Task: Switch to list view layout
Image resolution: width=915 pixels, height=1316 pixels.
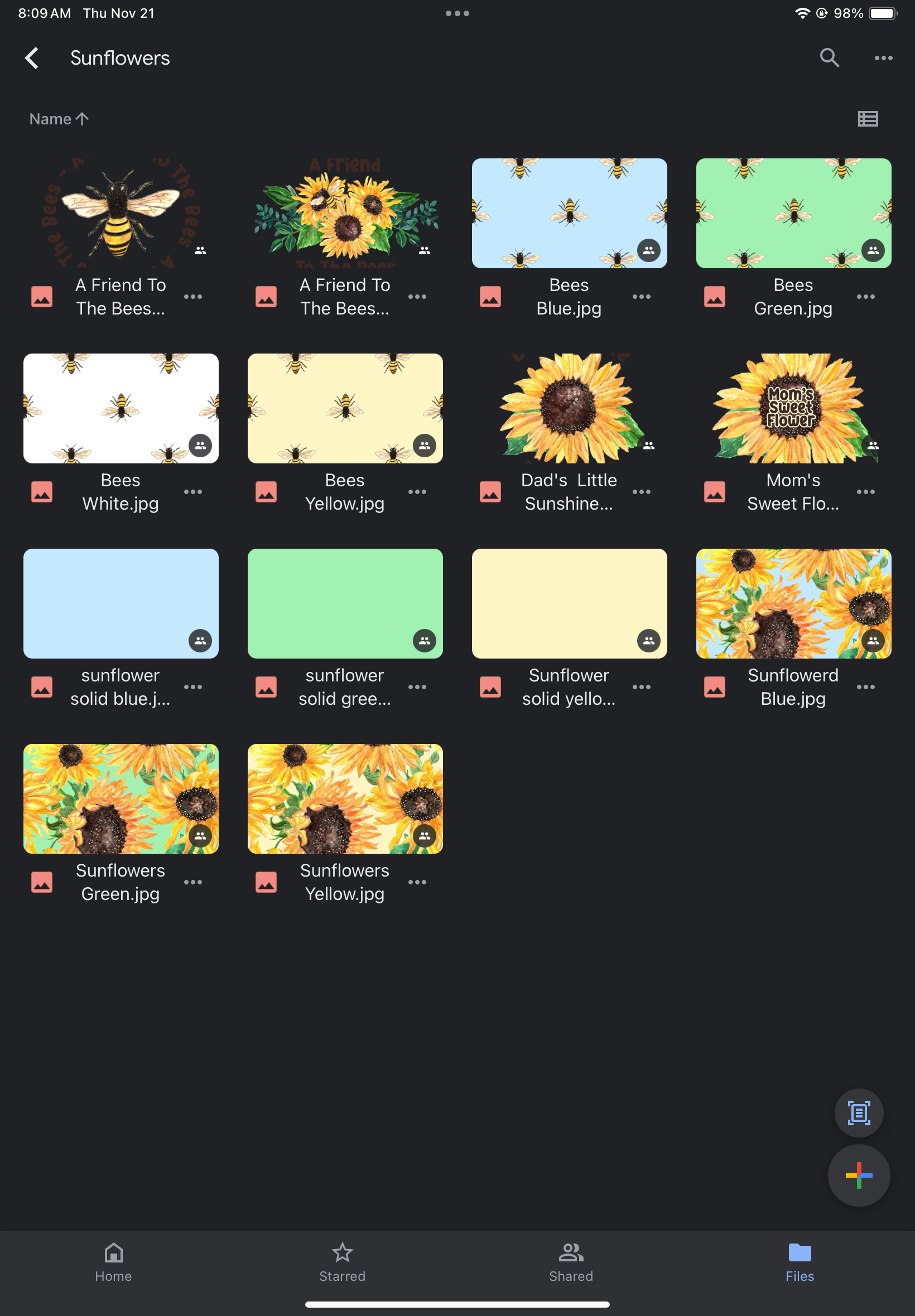Action: coord(868,119)
